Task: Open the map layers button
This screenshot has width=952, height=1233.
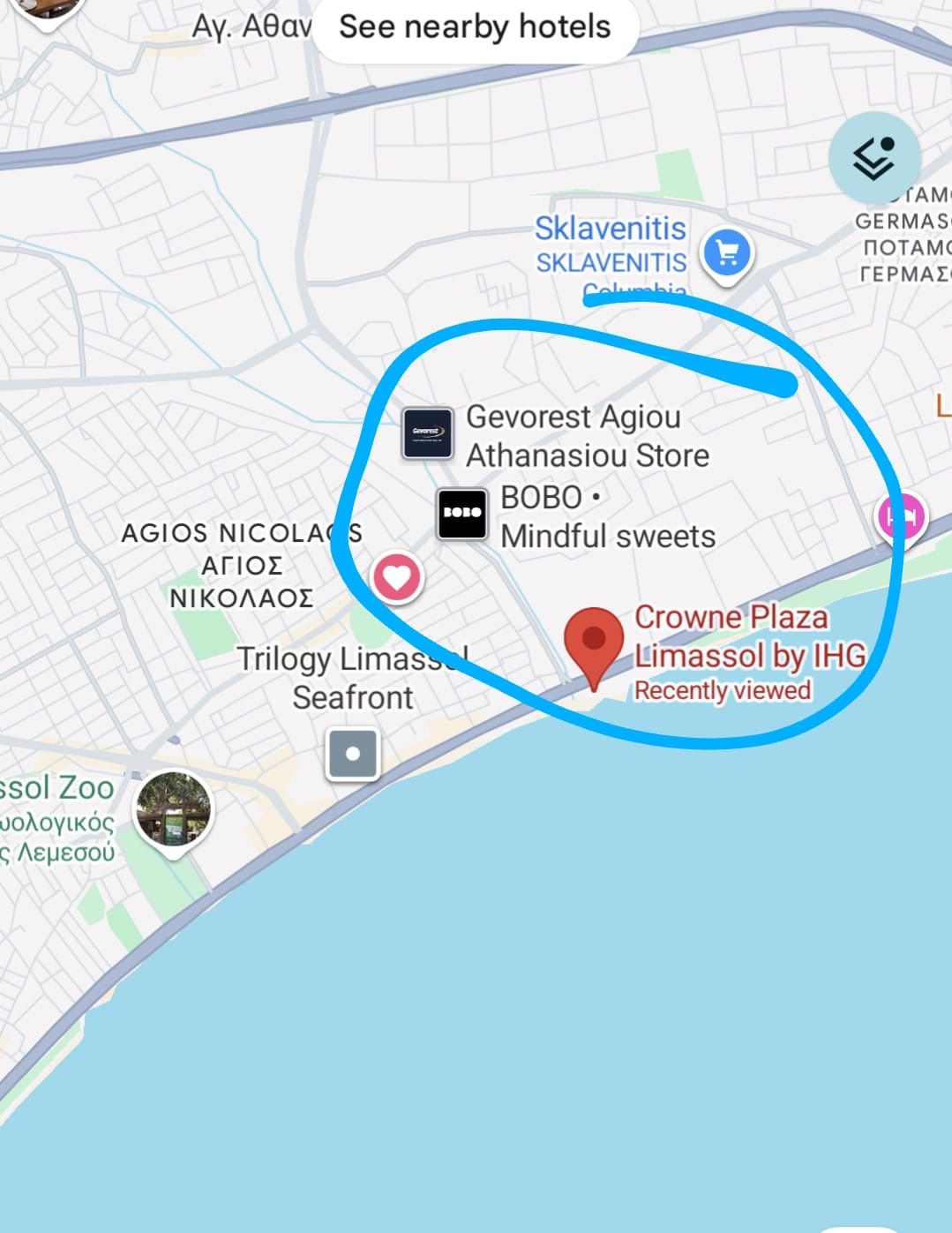Action: [873, 159]
